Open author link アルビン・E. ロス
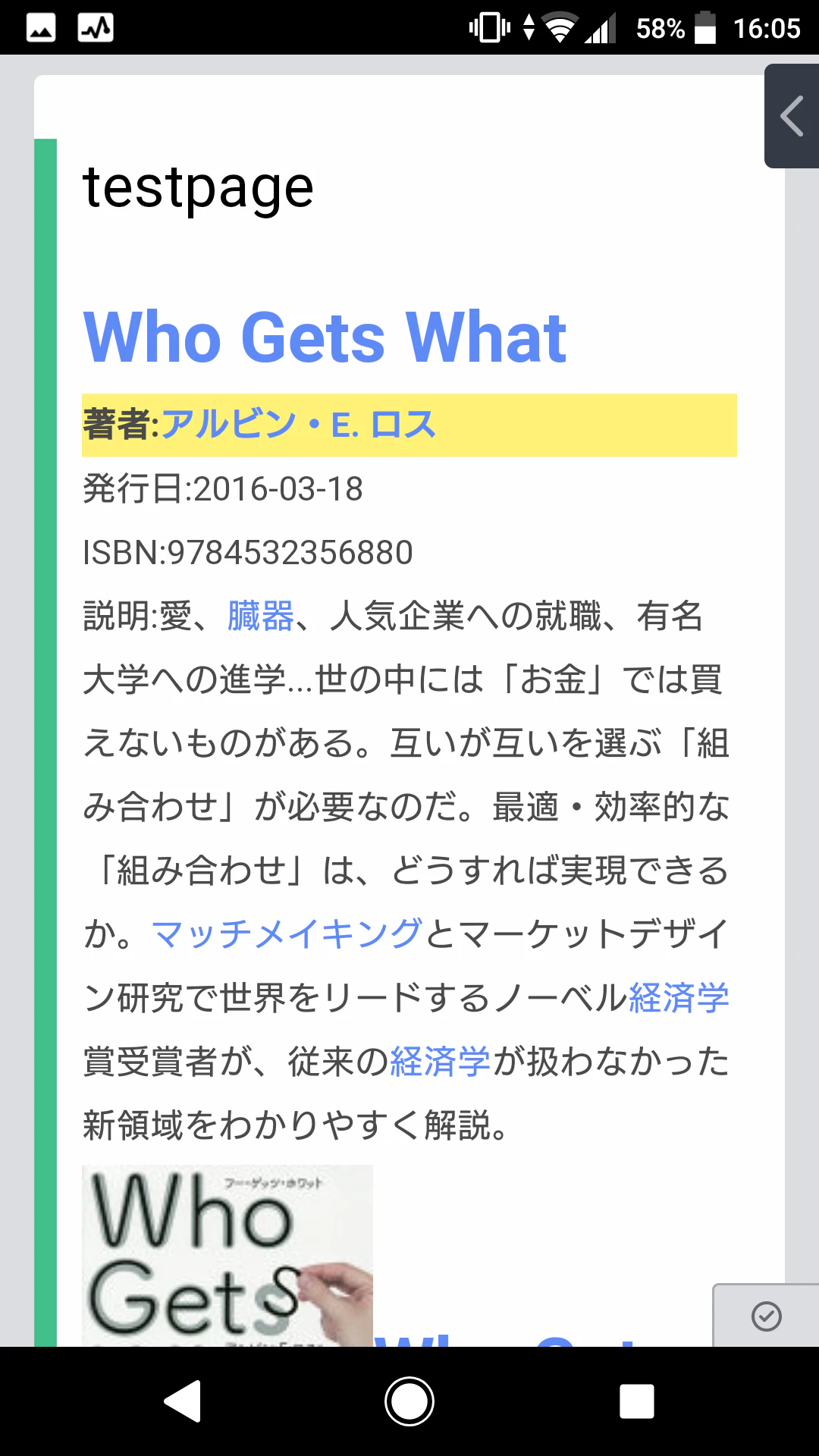 (298, 424)
